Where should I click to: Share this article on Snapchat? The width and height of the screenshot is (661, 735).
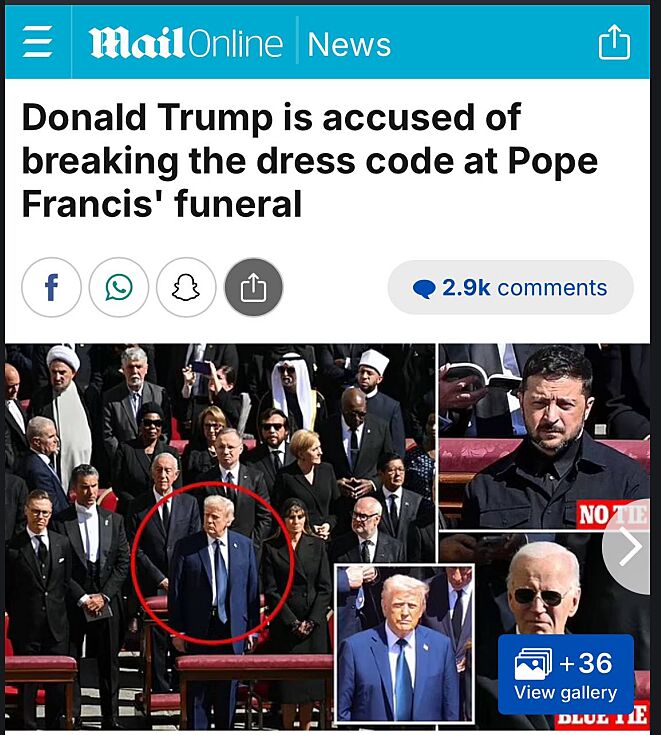click(186, 288)
